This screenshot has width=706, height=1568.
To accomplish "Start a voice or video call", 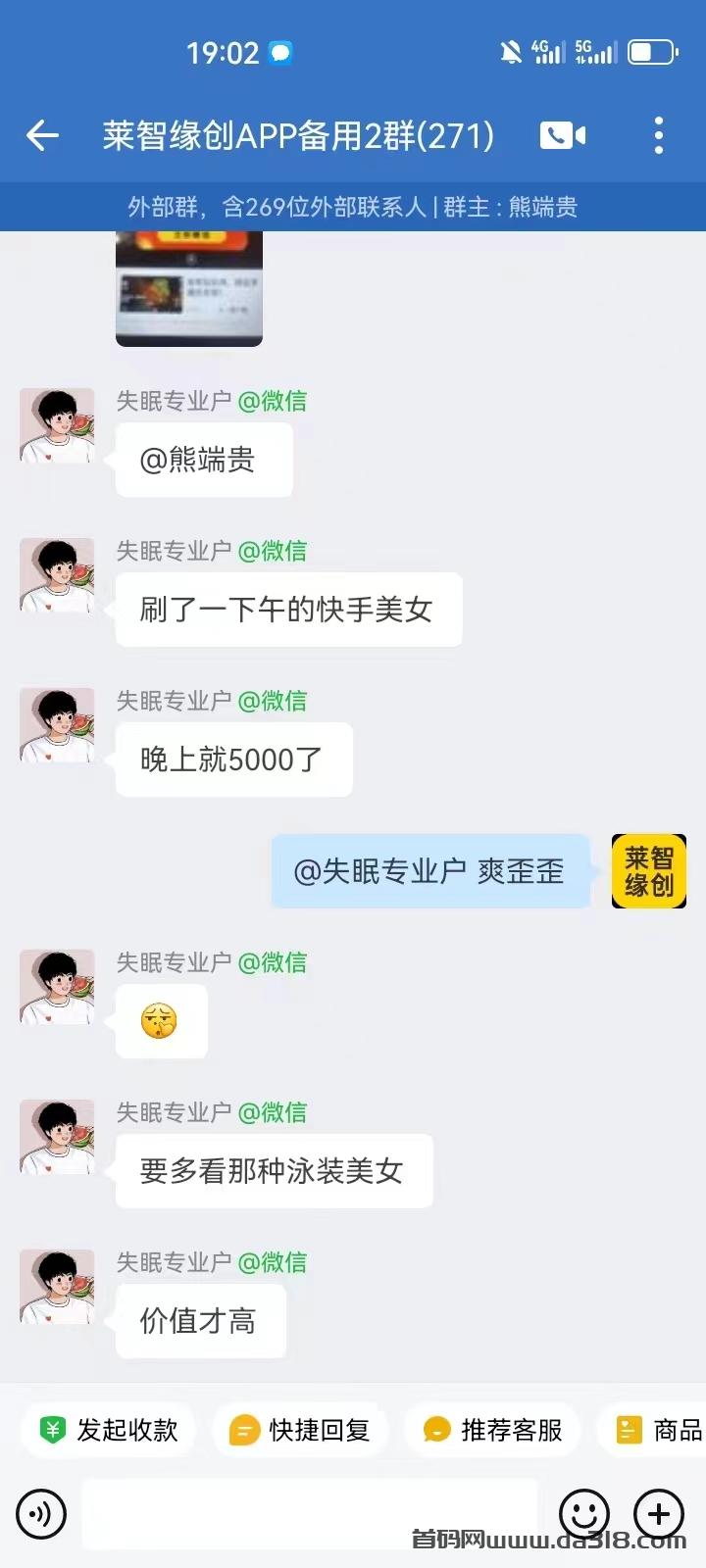I will 563,135.
